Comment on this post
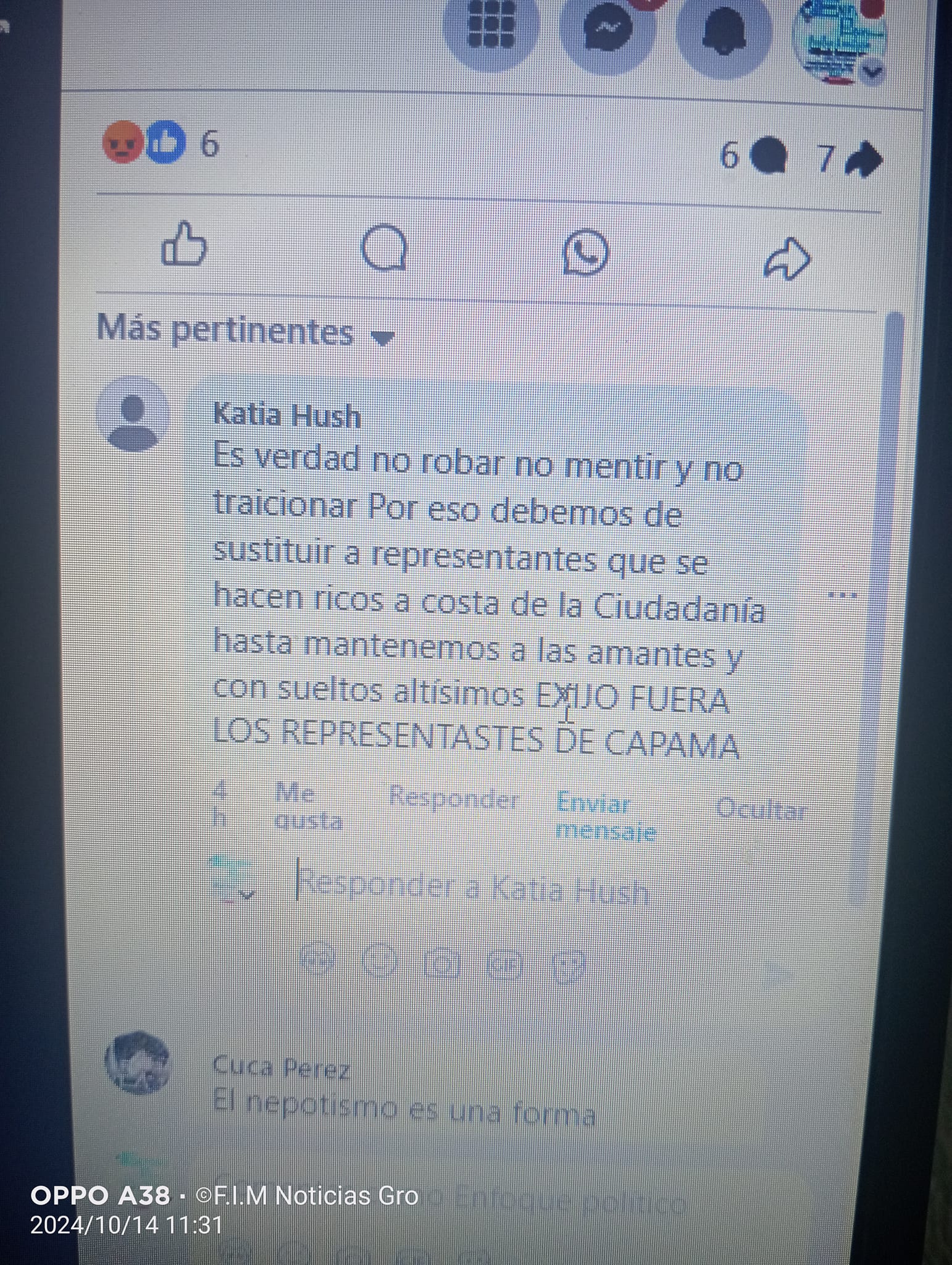 (x=385, y=249)
